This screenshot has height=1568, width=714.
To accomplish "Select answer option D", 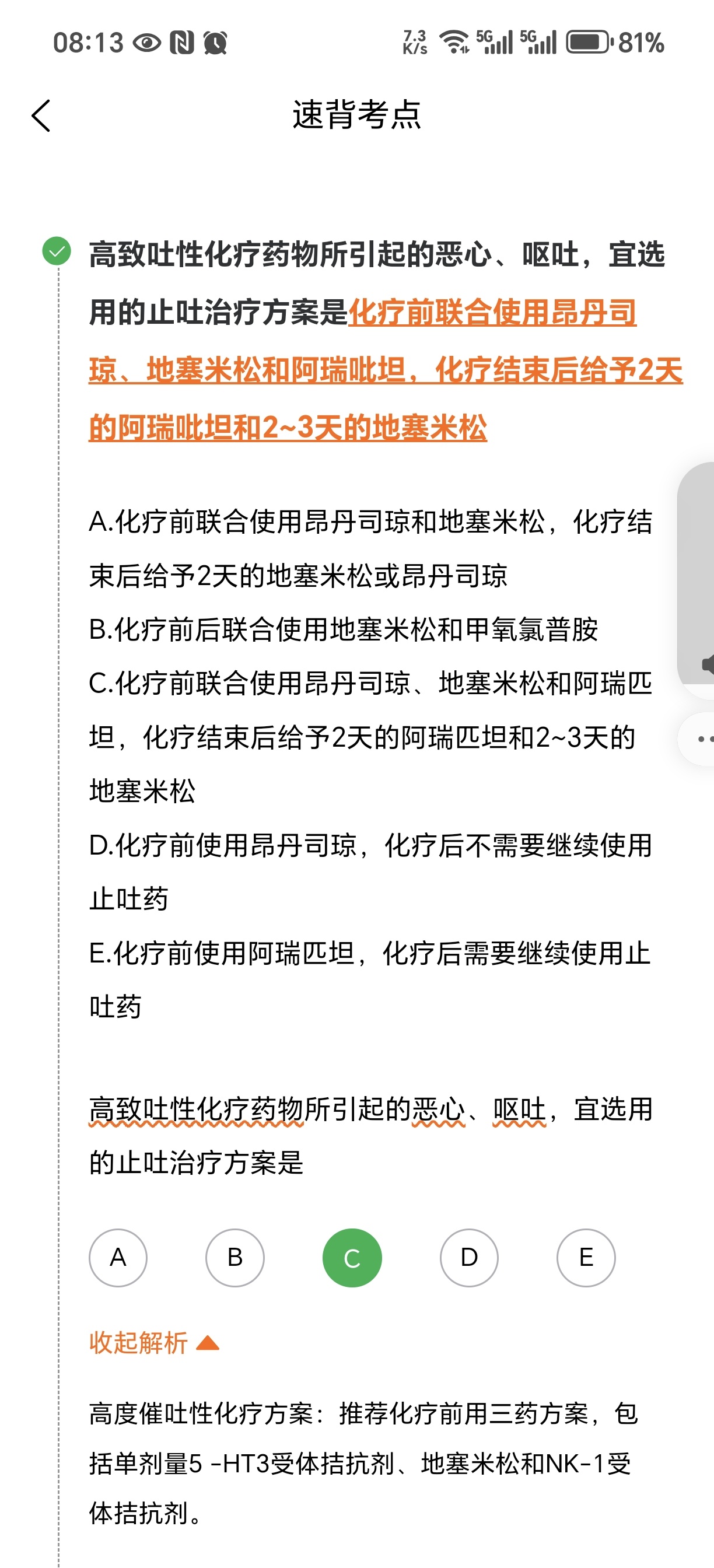I will tap(470, 1258).
